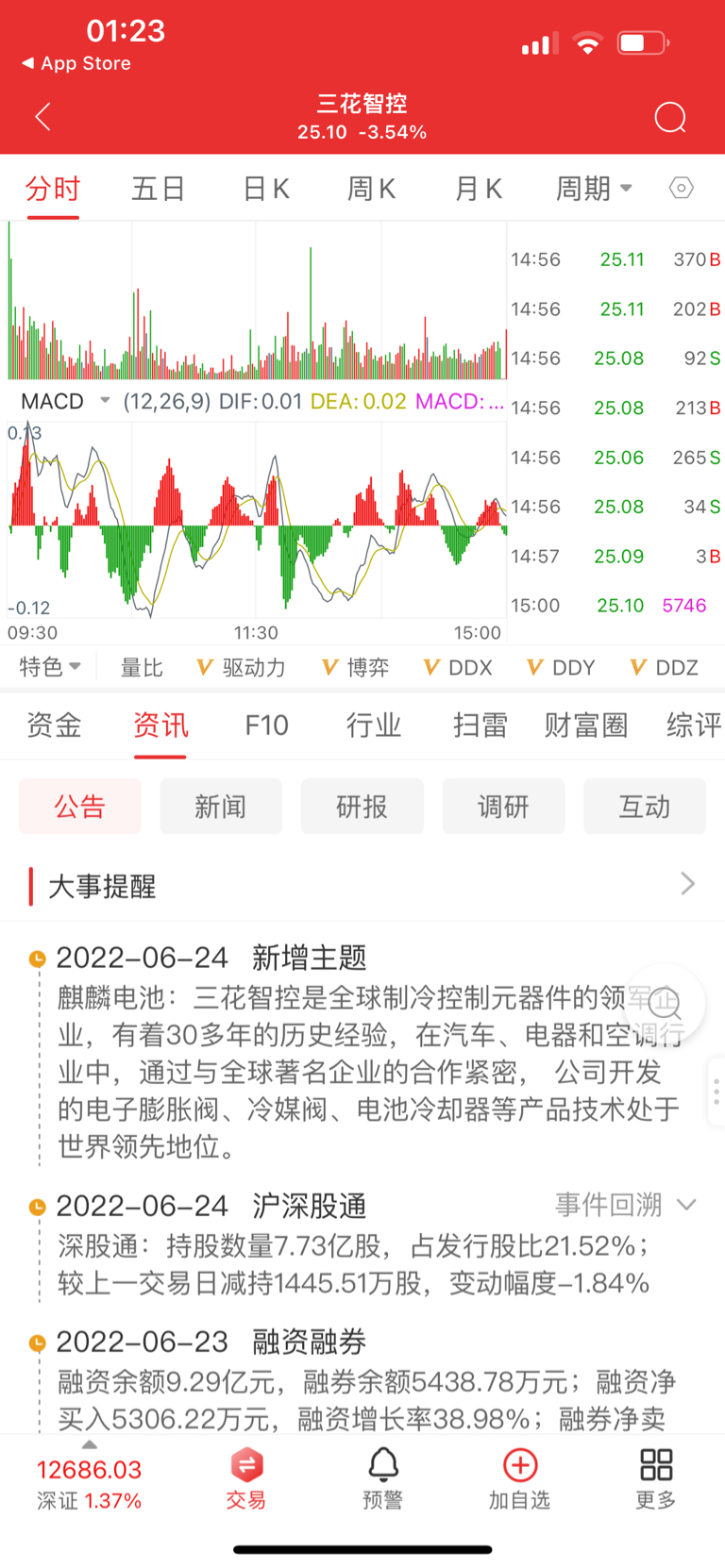Tap the floating magnifier on the news panel
Viewport: 725px width, 1568px height.
point(666,1004)
